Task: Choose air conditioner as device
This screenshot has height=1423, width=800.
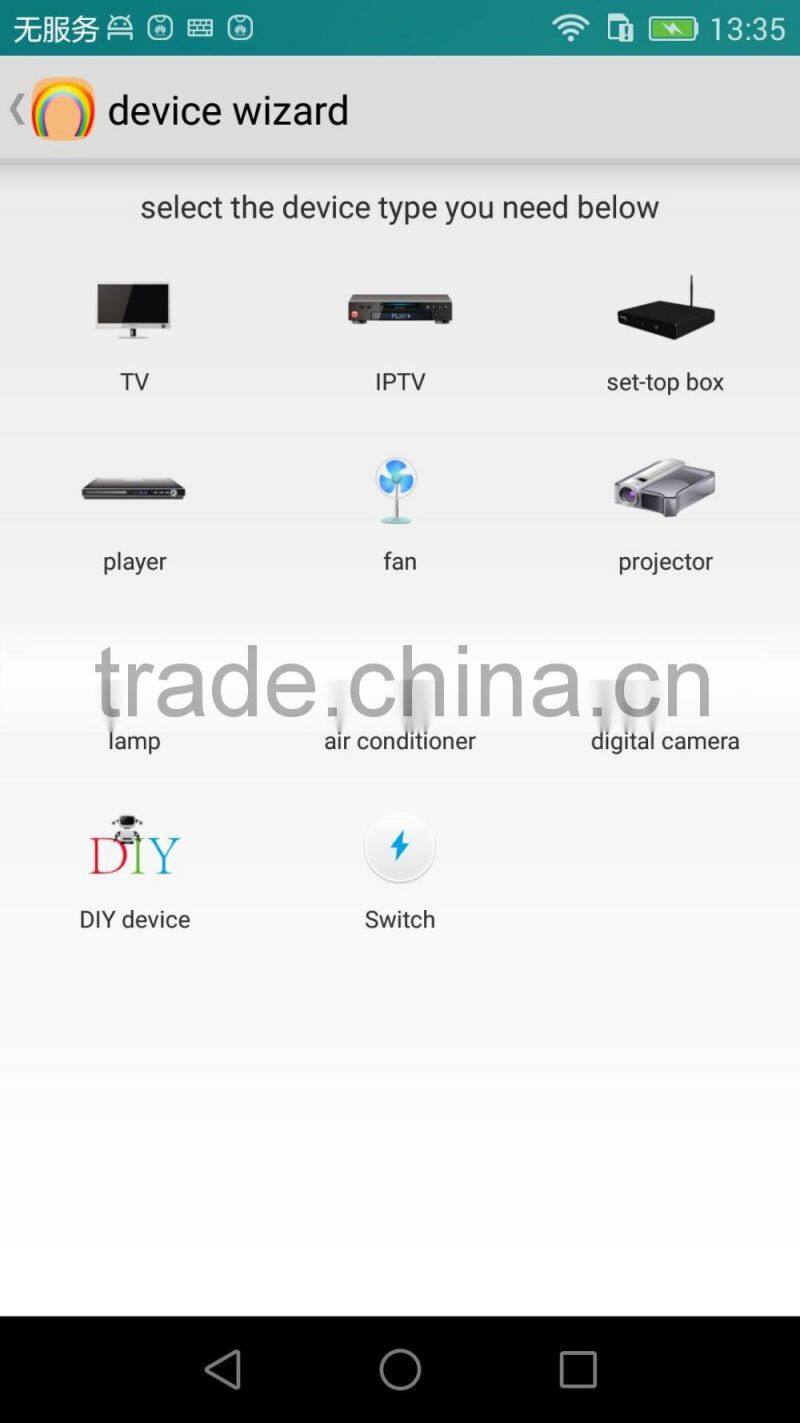Action: pos(399,700)
